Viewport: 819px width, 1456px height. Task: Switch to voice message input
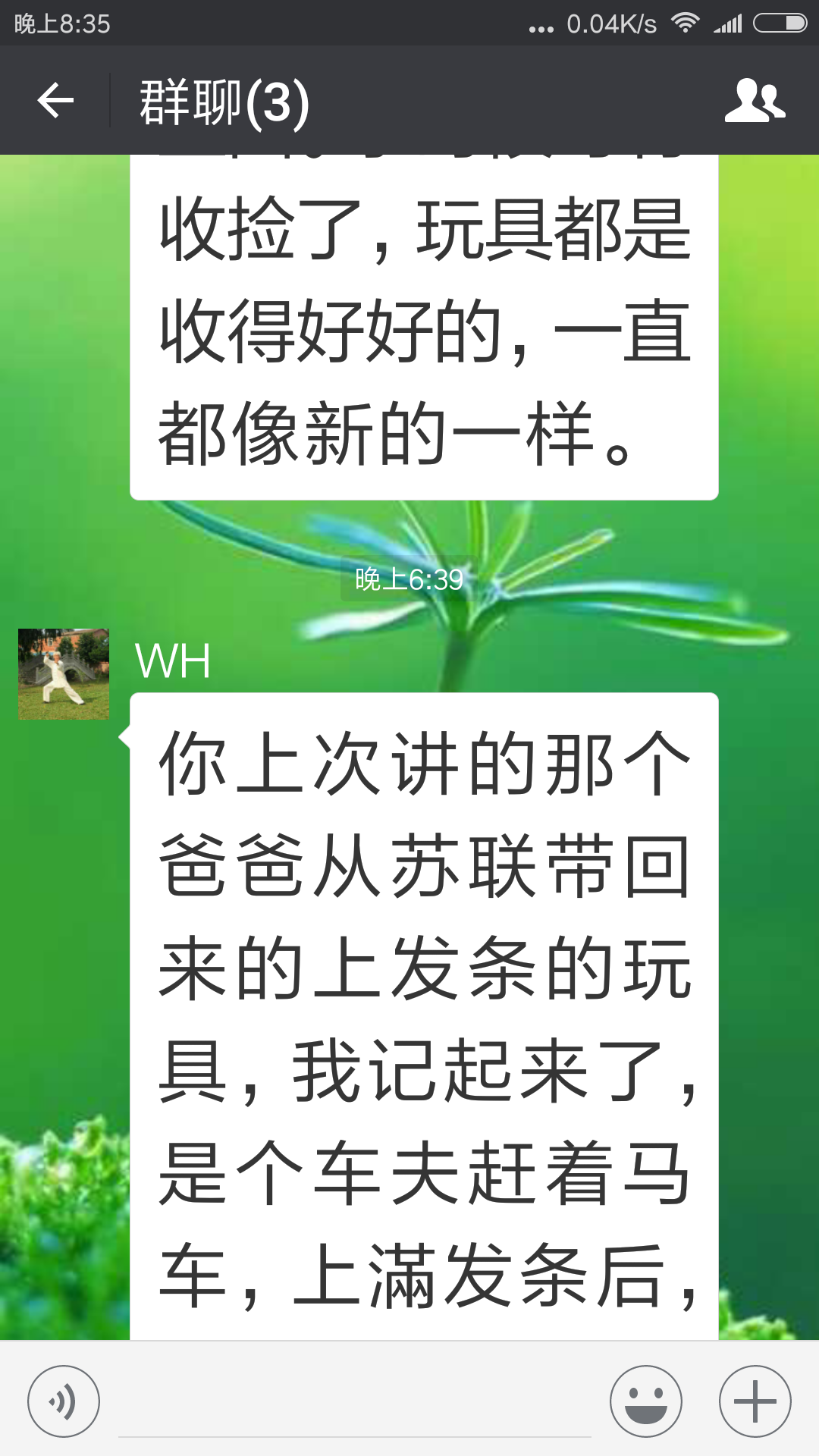click(64, 1401)
